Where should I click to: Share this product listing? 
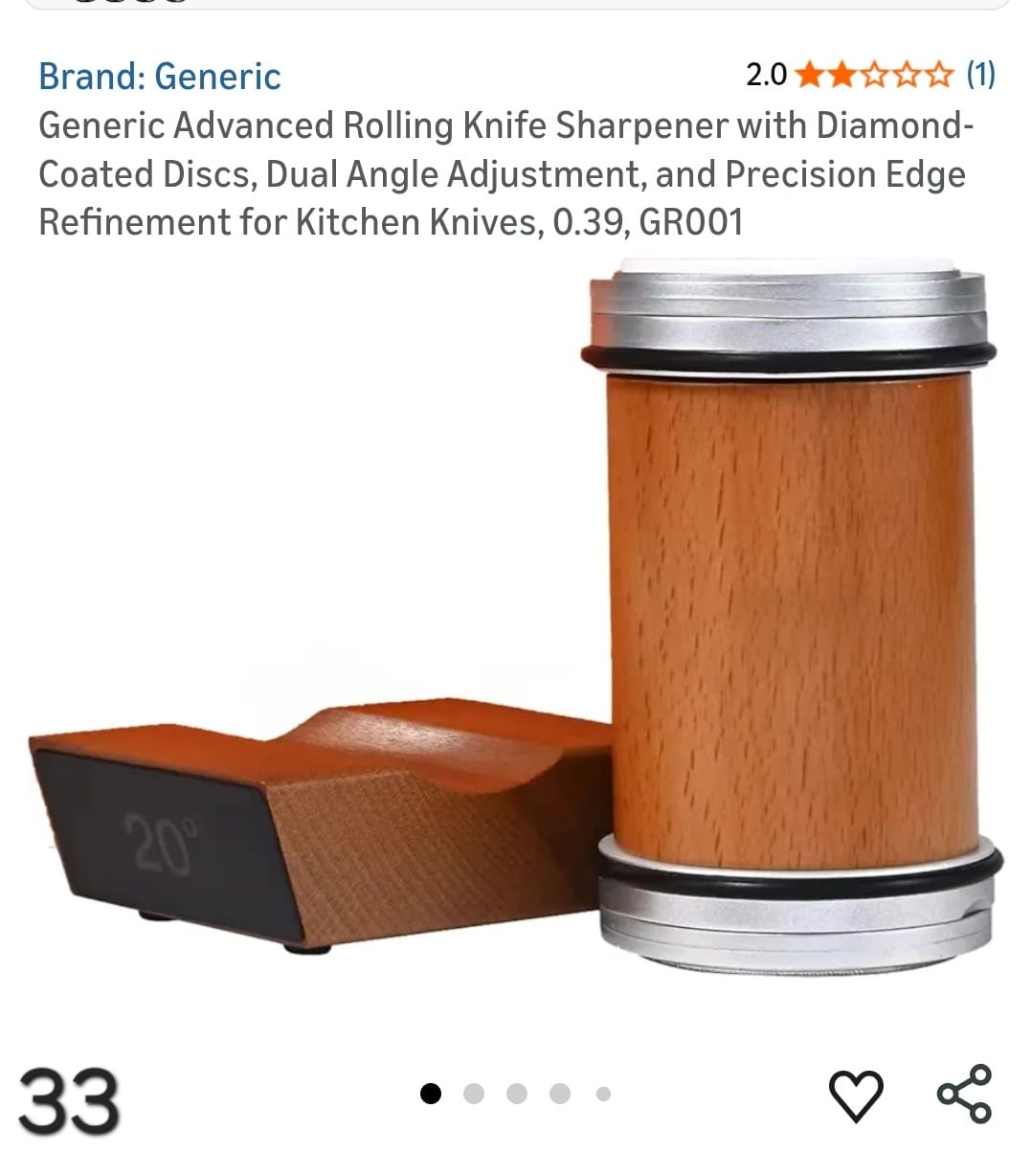(x=964, y=1093)
